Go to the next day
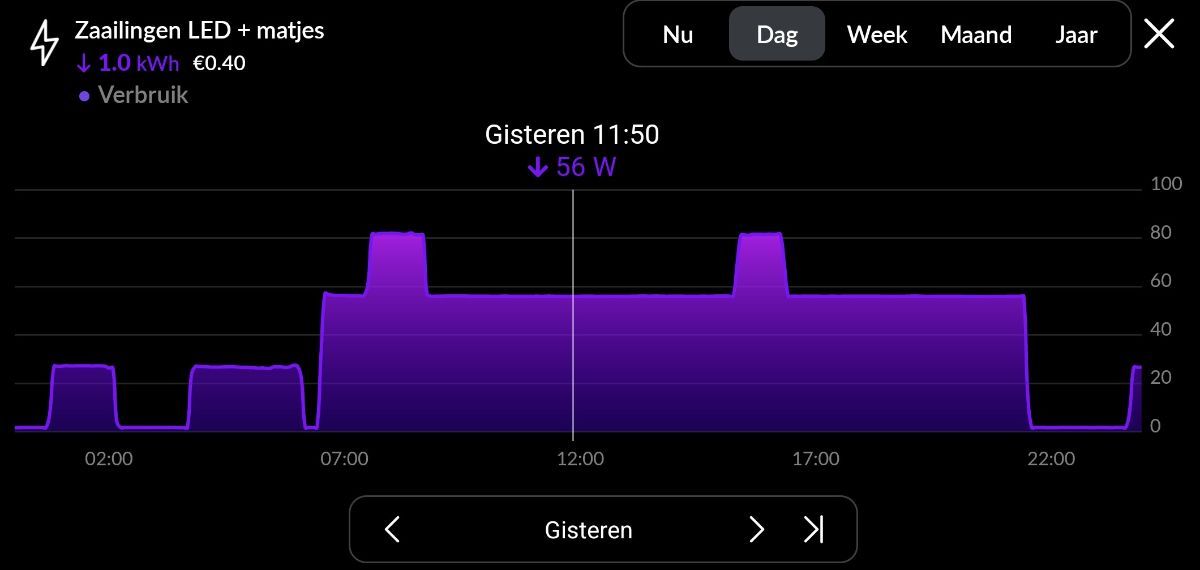This screenshot has width=1200, height=570. click(x=757, y=529)
